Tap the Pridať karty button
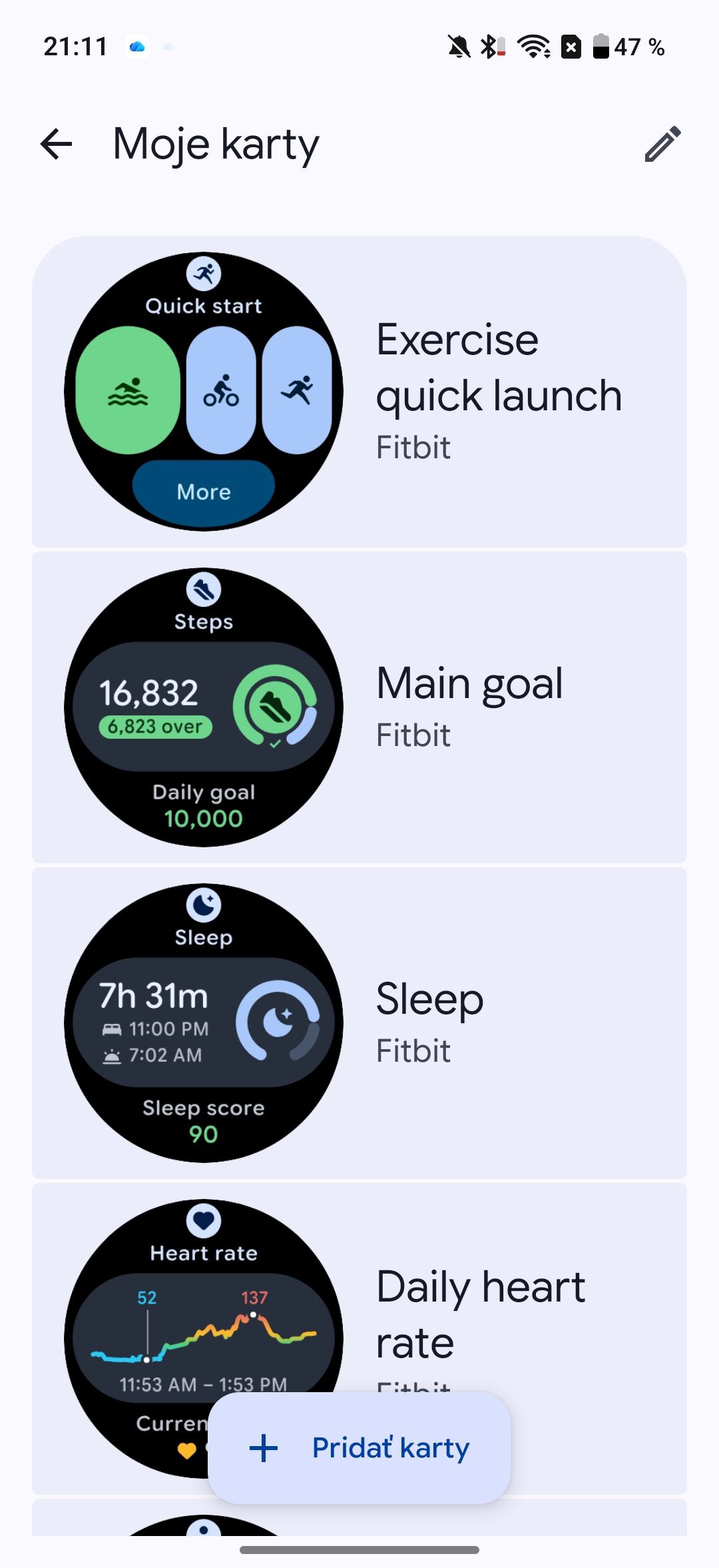The width and height of the screenshot is (719, 1568). point(359,1447)
